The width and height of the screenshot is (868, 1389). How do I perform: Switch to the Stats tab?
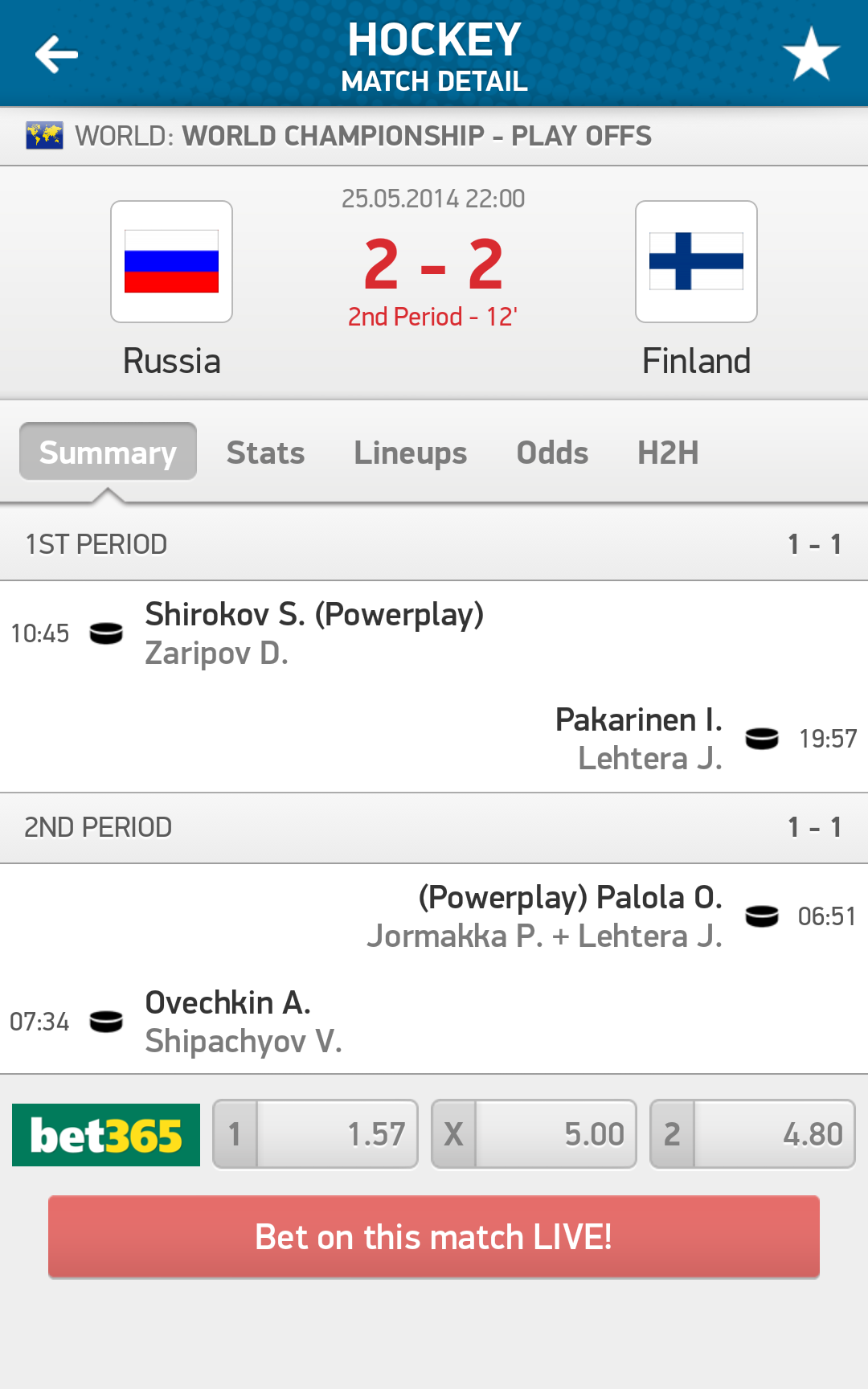pos(265,453)
